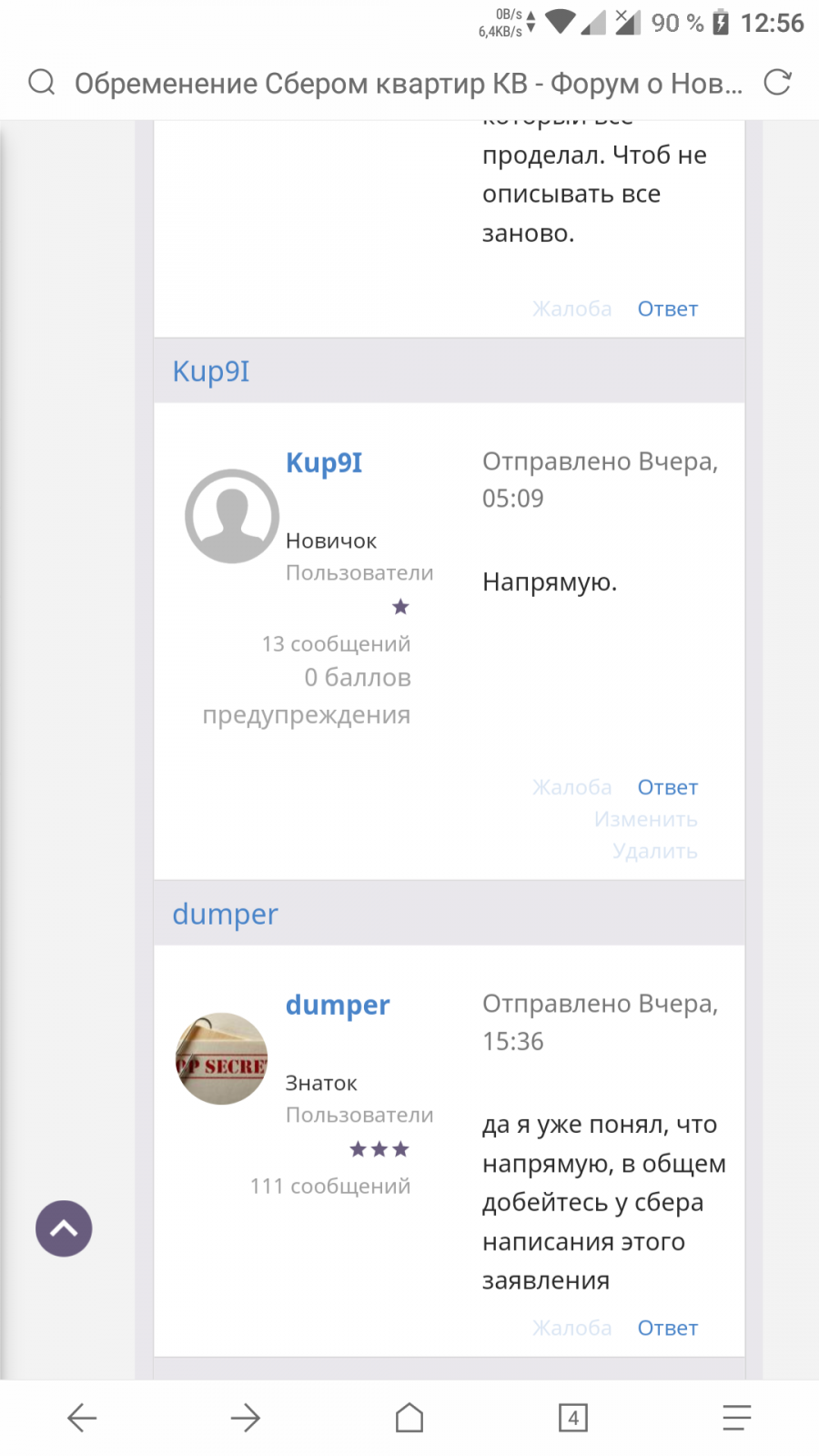Open Kup9I's bold profile name
The height and width of the screenshot is (1456, 819).
coord(324,462)
